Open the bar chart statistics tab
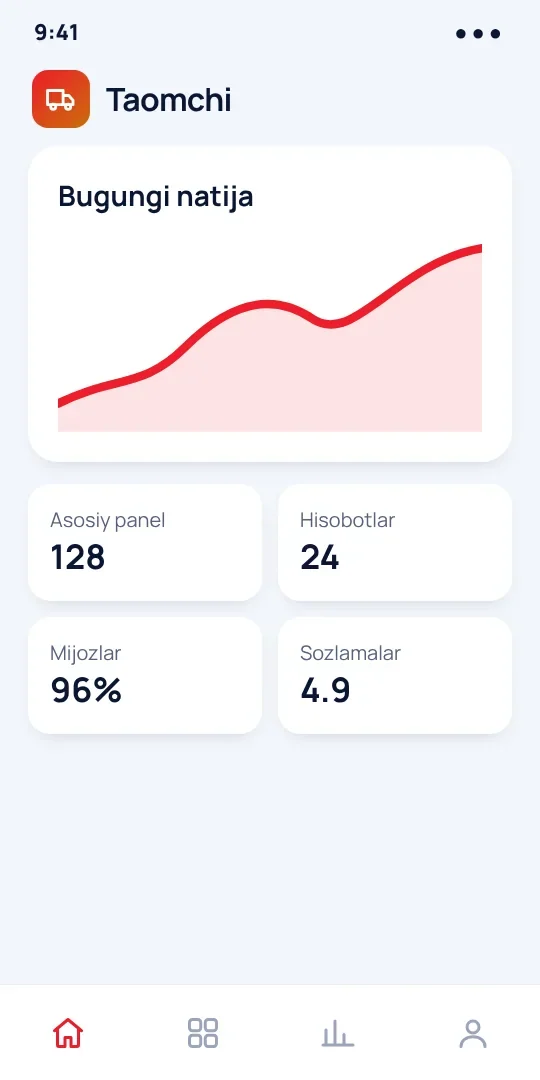This screenshot has height=1080, width=540. point(338,1033)
